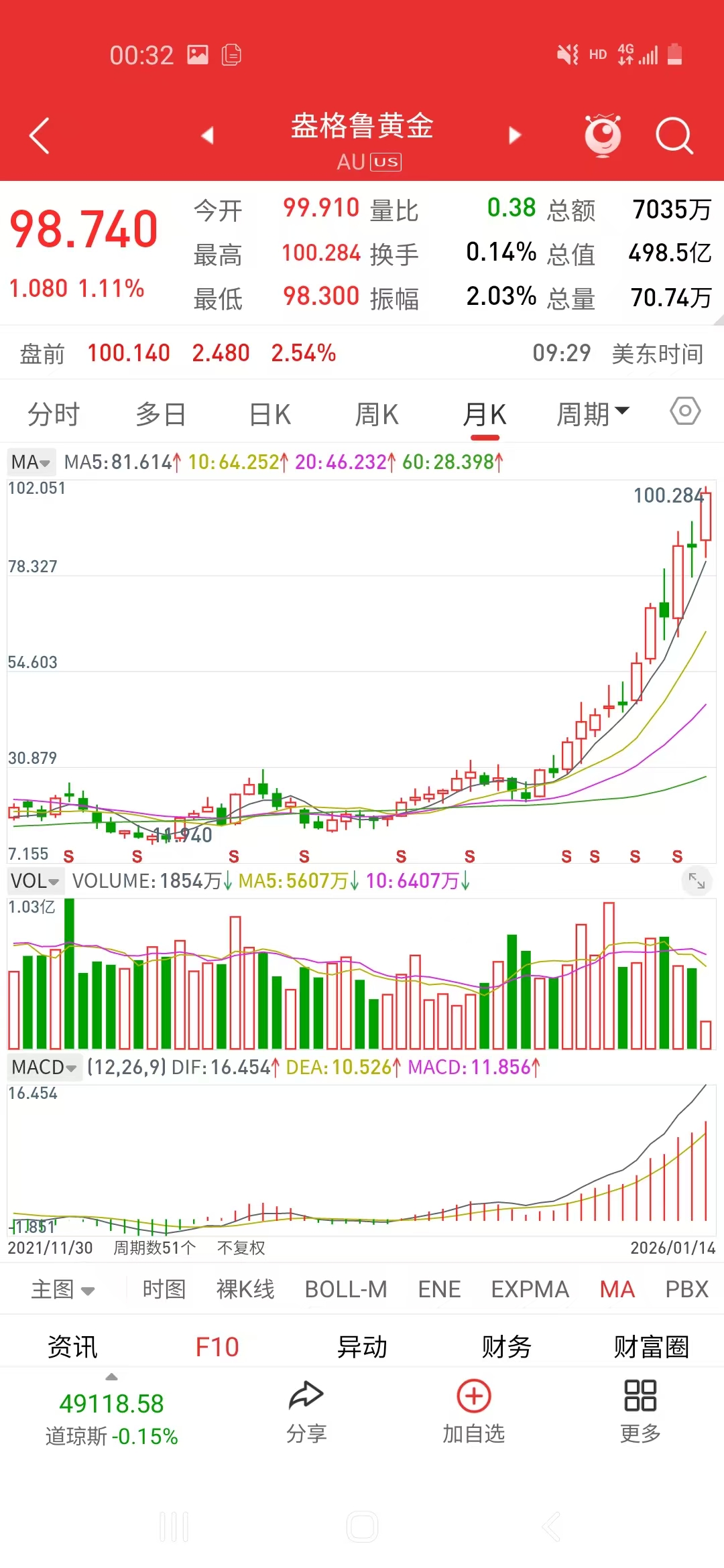The image size is (724, 1568).
Task: Add stock to watchlist with 加自选
Action: pyautogui.click(x=474, y=1411)
